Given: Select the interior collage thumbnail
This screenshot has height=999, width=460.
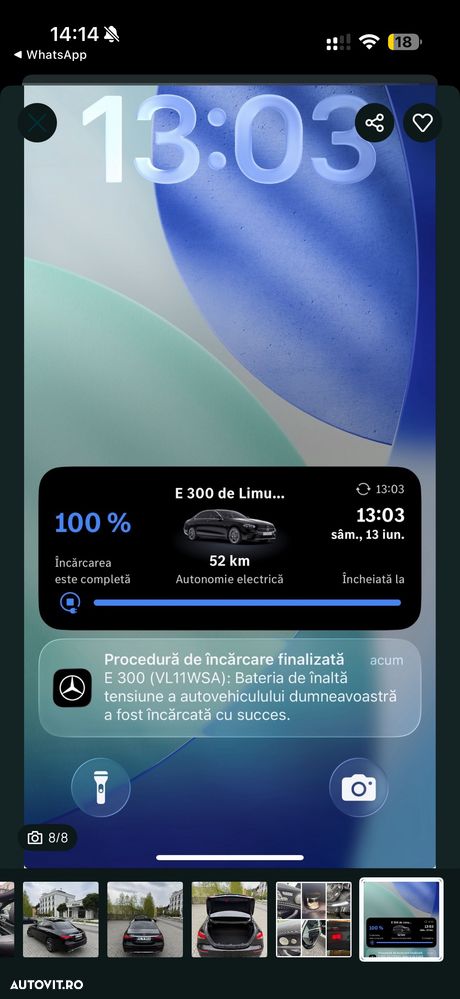Looking at the screenshot, I should [x=313, y=919].
